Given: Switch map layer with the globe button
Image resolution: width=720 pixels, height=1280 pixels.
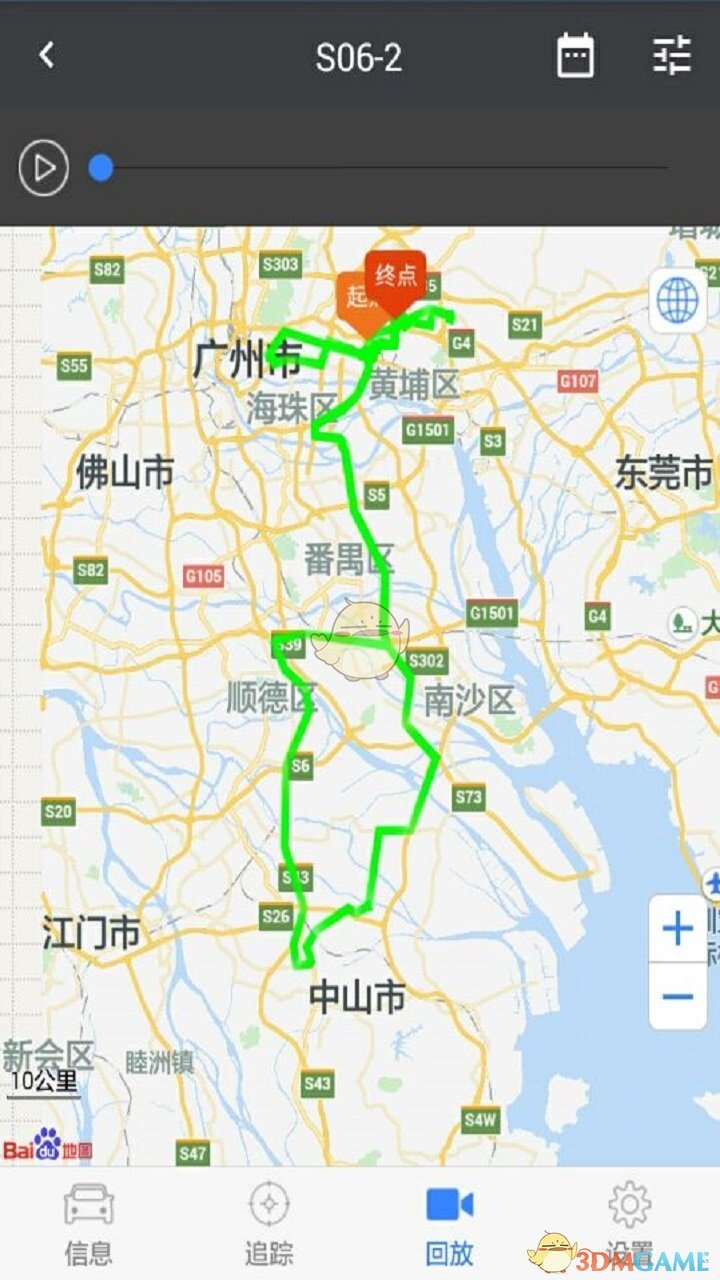Looking at the screenshot, I should 677,298.
